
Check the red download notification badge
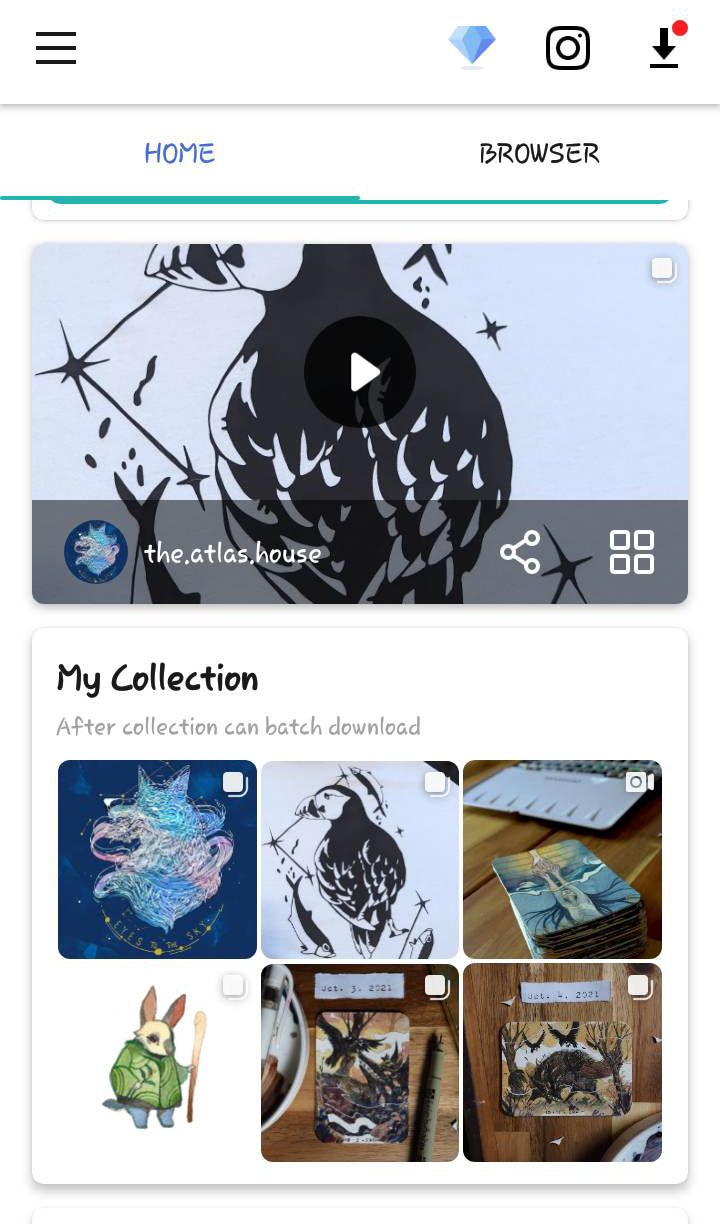(681, 29)
